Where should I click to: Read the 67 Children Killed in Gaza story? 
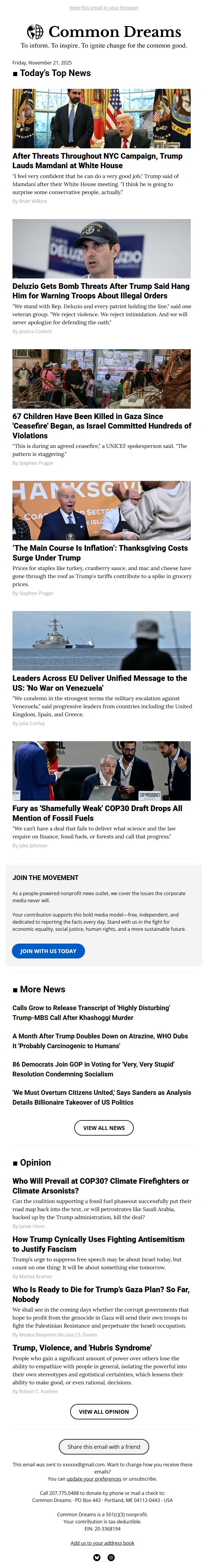tap(102, 426)
